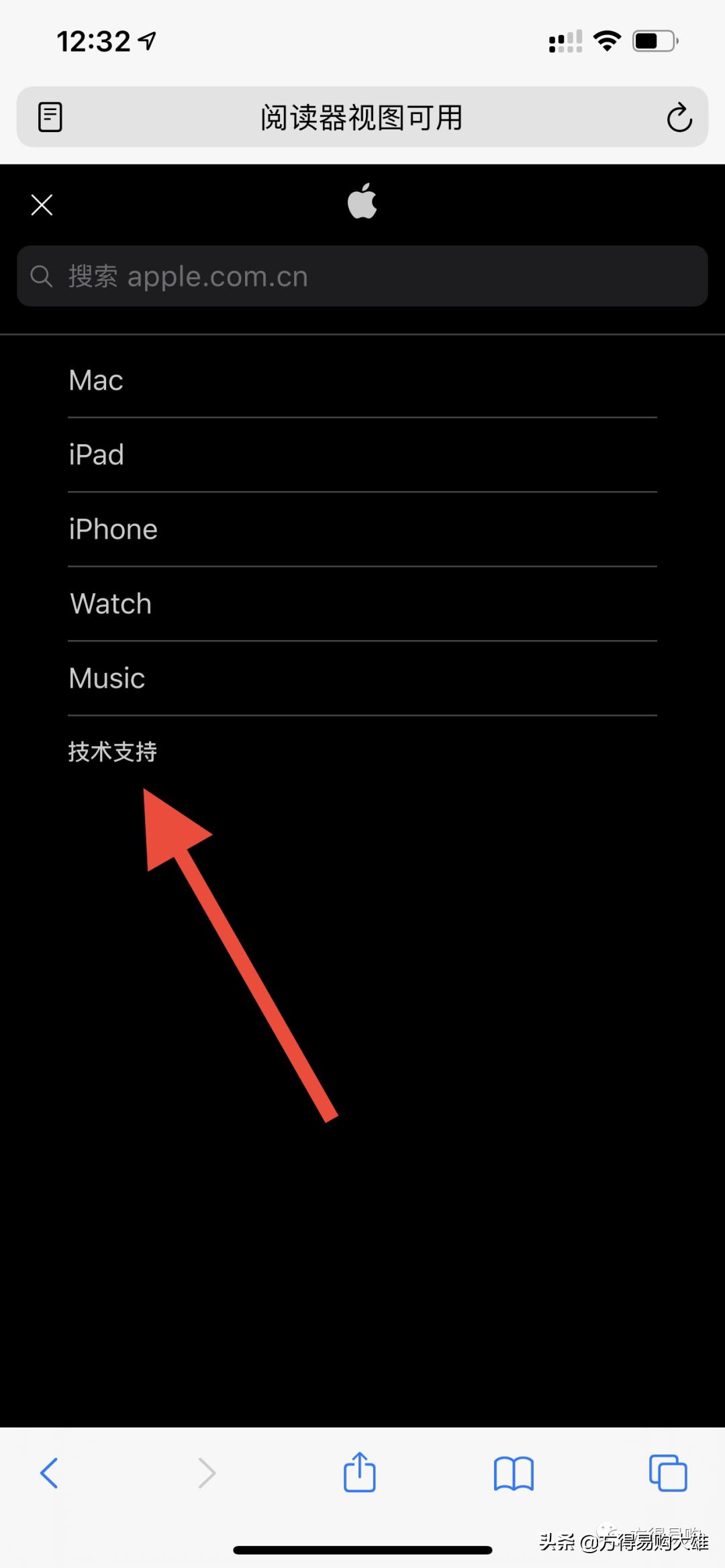Open the Mac menu item
This screenshot has width=725, height=1568.
coord(96,380)
